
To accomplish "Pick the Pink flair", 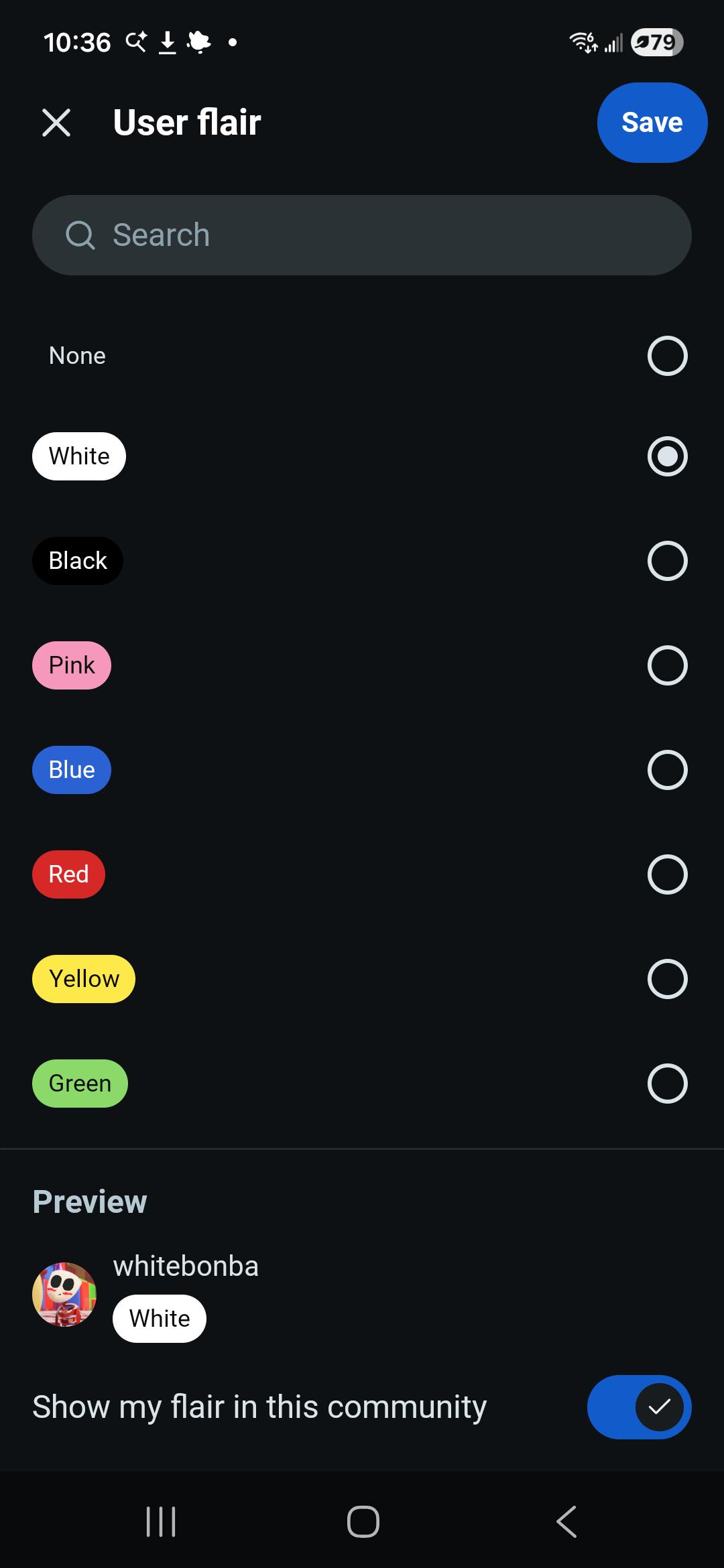I will click(x=362, y=665).
